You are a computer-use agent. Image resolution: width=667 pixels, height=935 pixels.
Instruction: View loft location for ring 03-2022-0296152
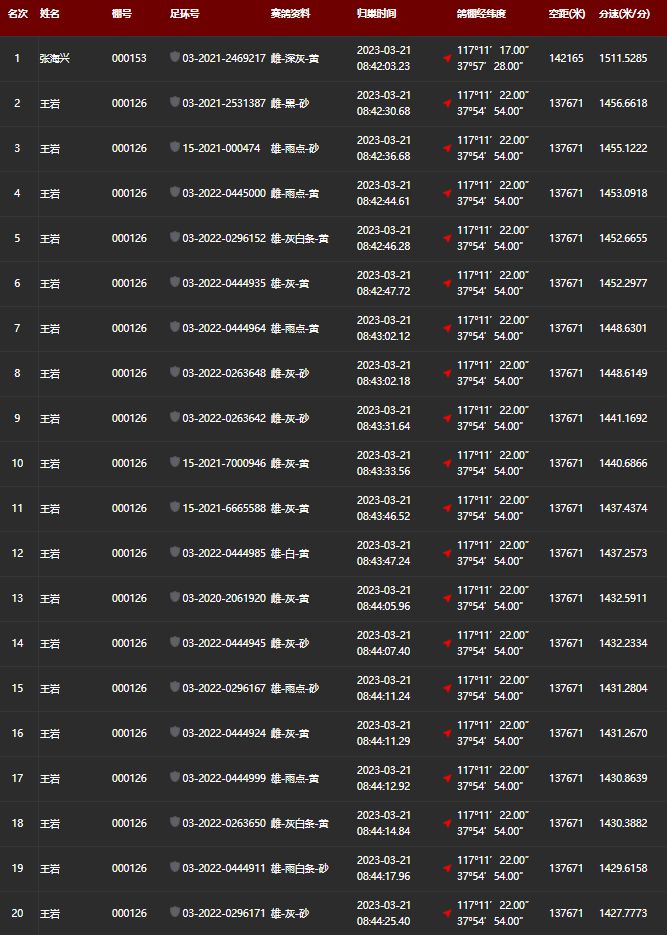point(447,239)
